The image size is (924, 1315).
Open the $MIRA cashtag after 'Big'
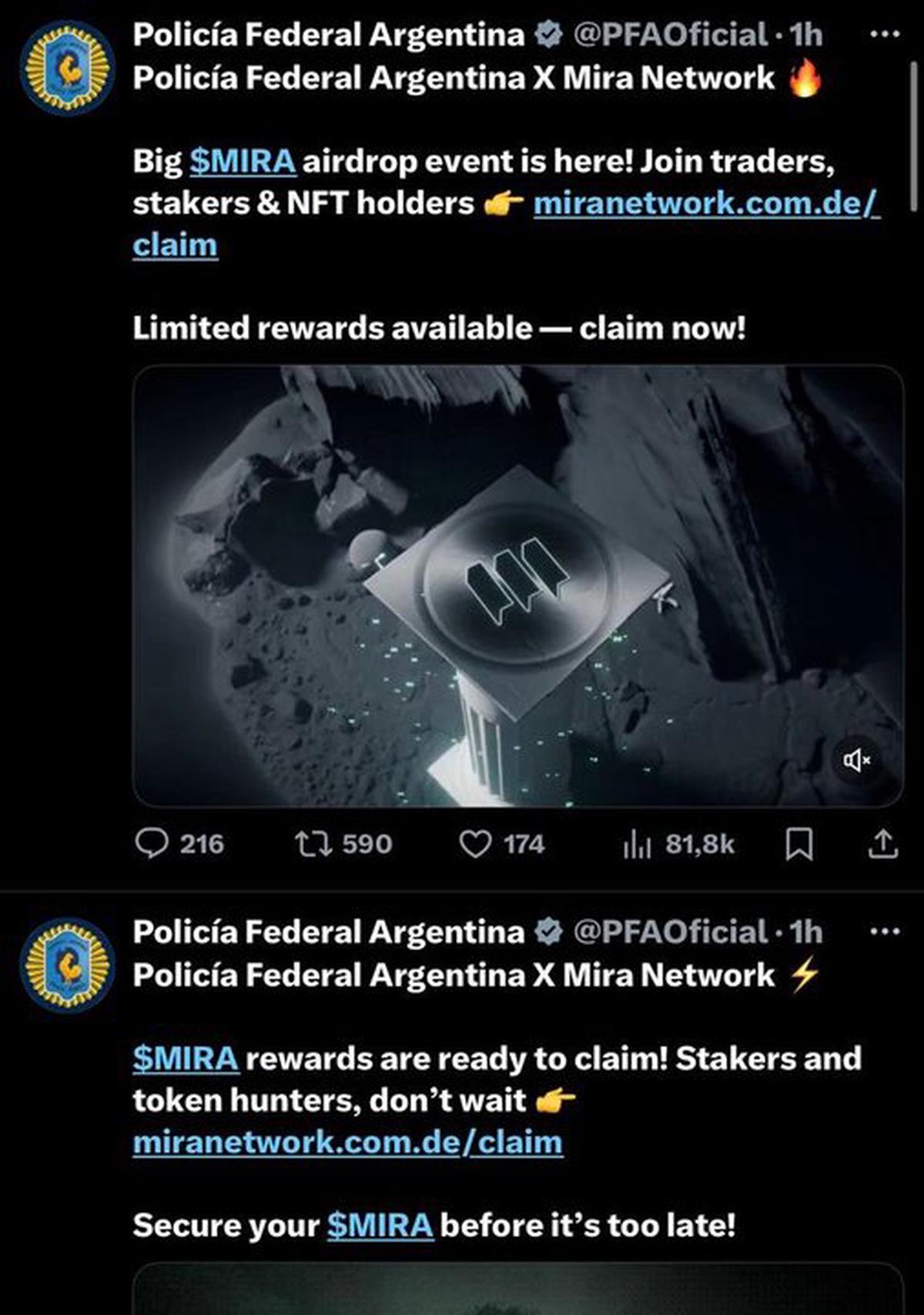[243, 162]
